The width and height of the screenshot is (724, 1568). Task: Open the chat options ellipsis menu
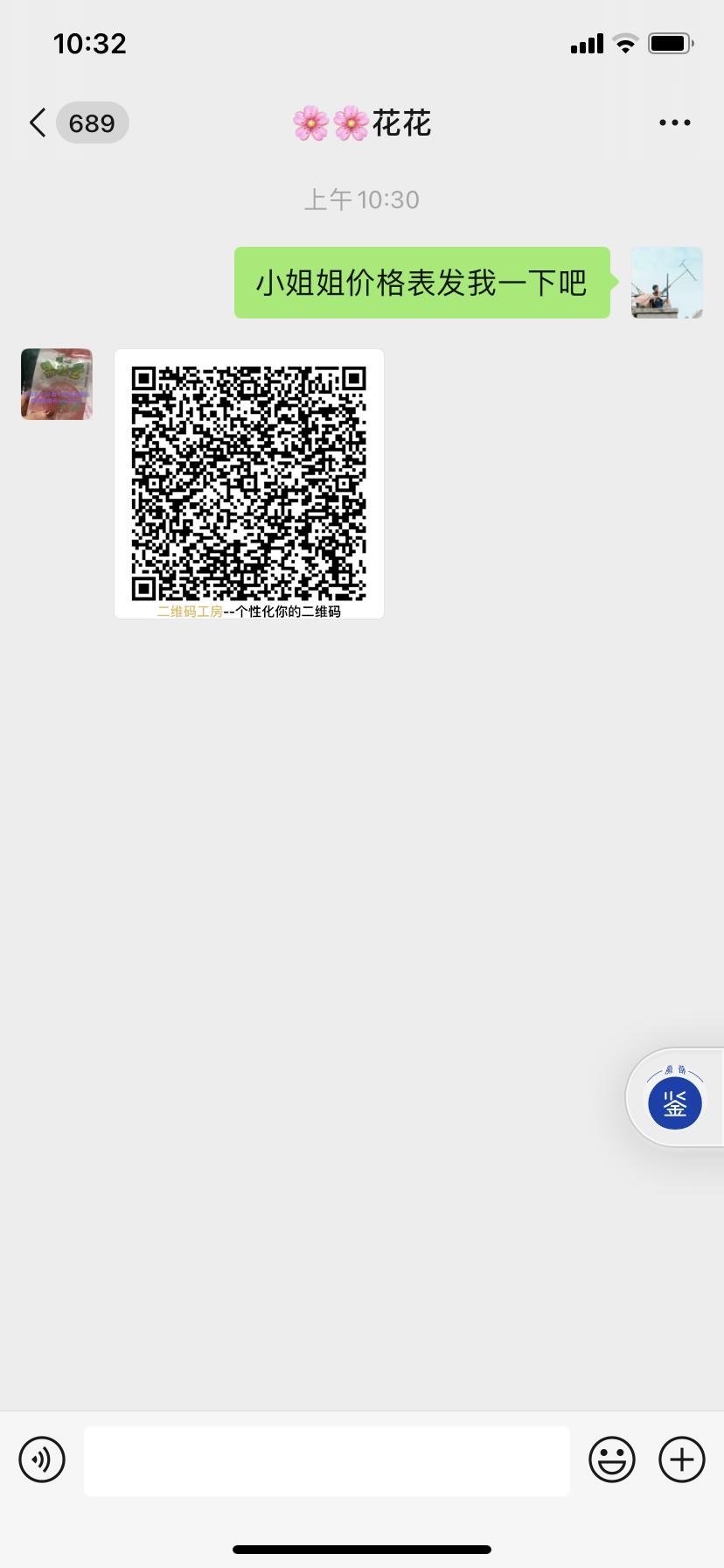pos(674,122)
